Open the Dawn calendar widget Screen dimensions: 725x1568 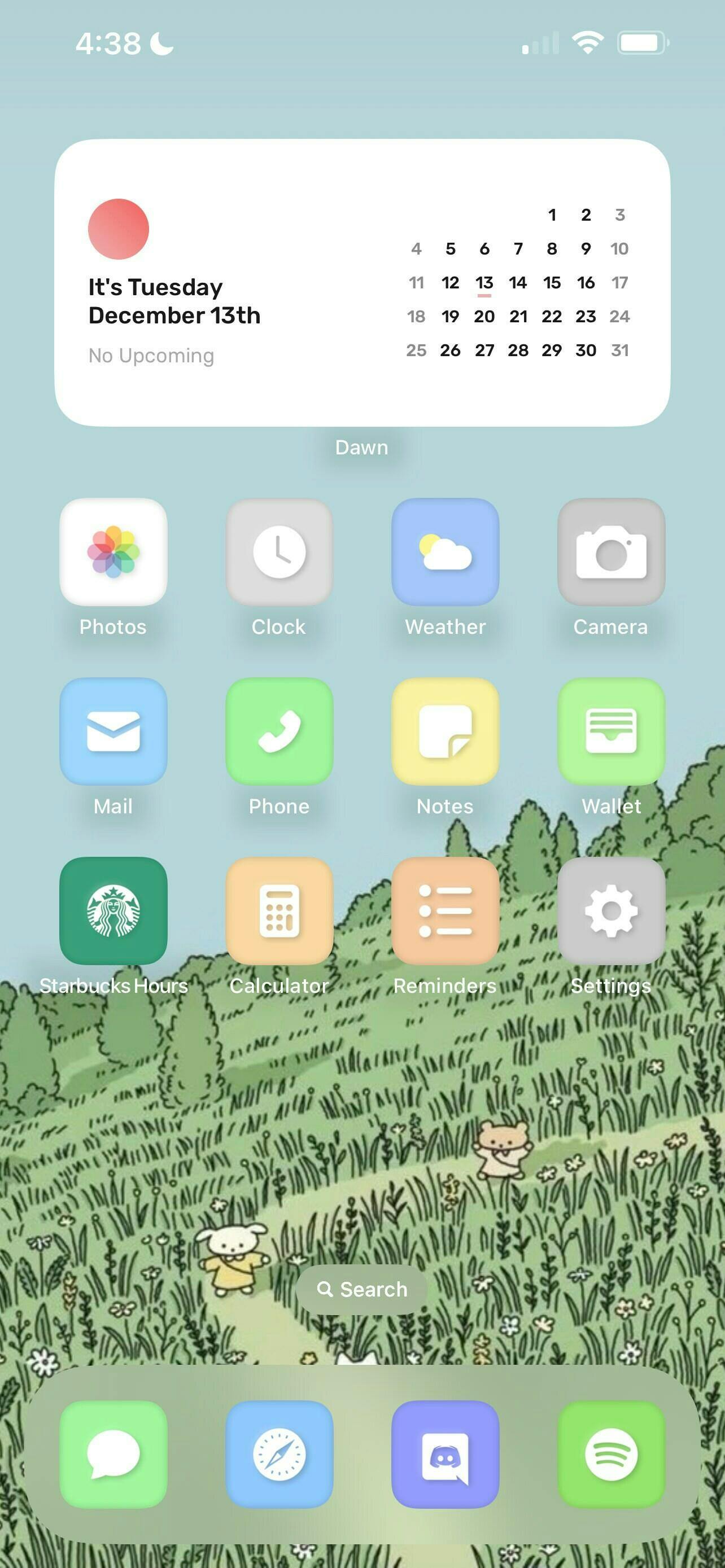click(362, 282)
